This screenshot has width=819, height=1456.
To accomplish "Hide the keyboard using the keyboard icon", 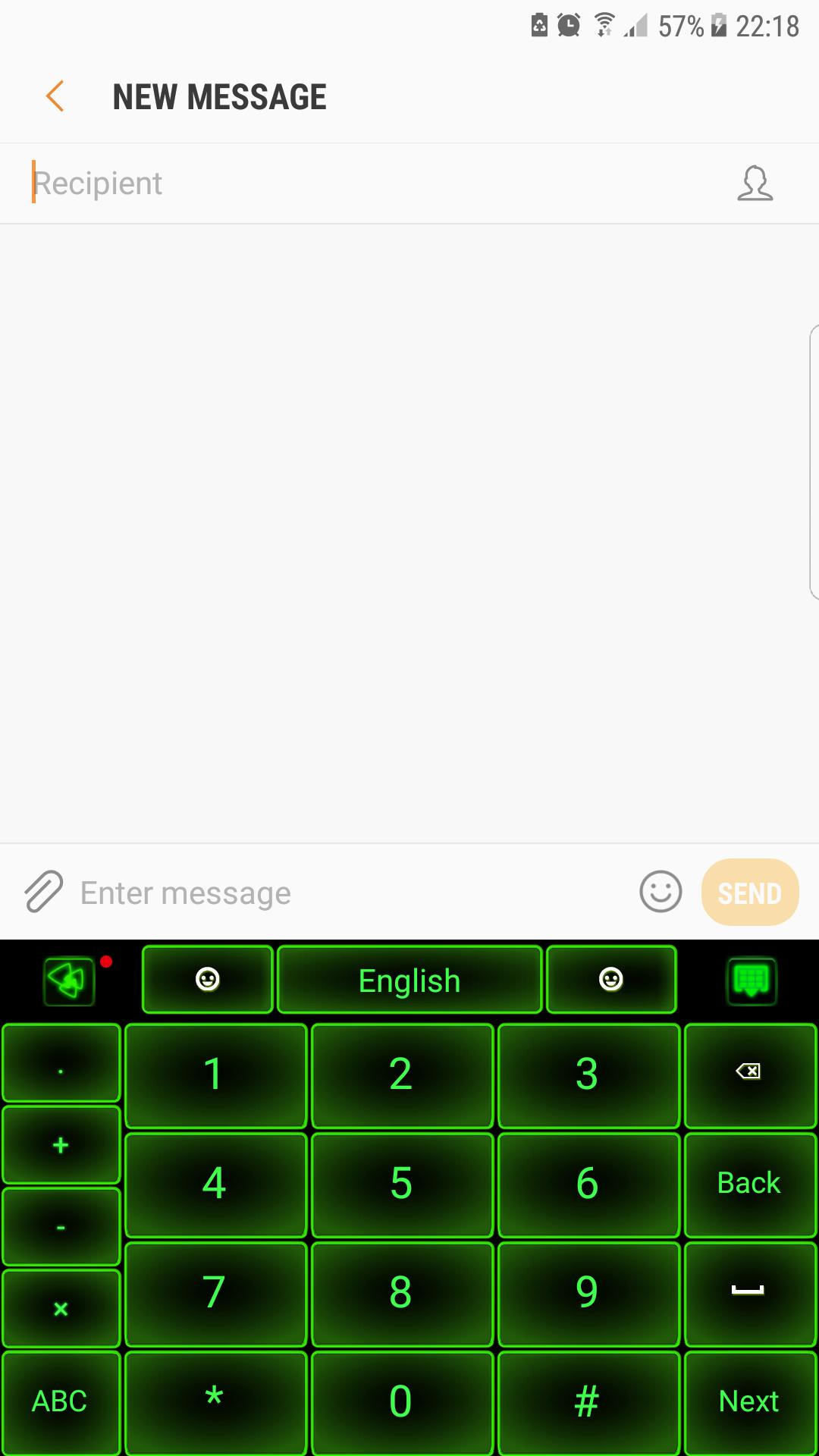I will click(x=751, y=981).
